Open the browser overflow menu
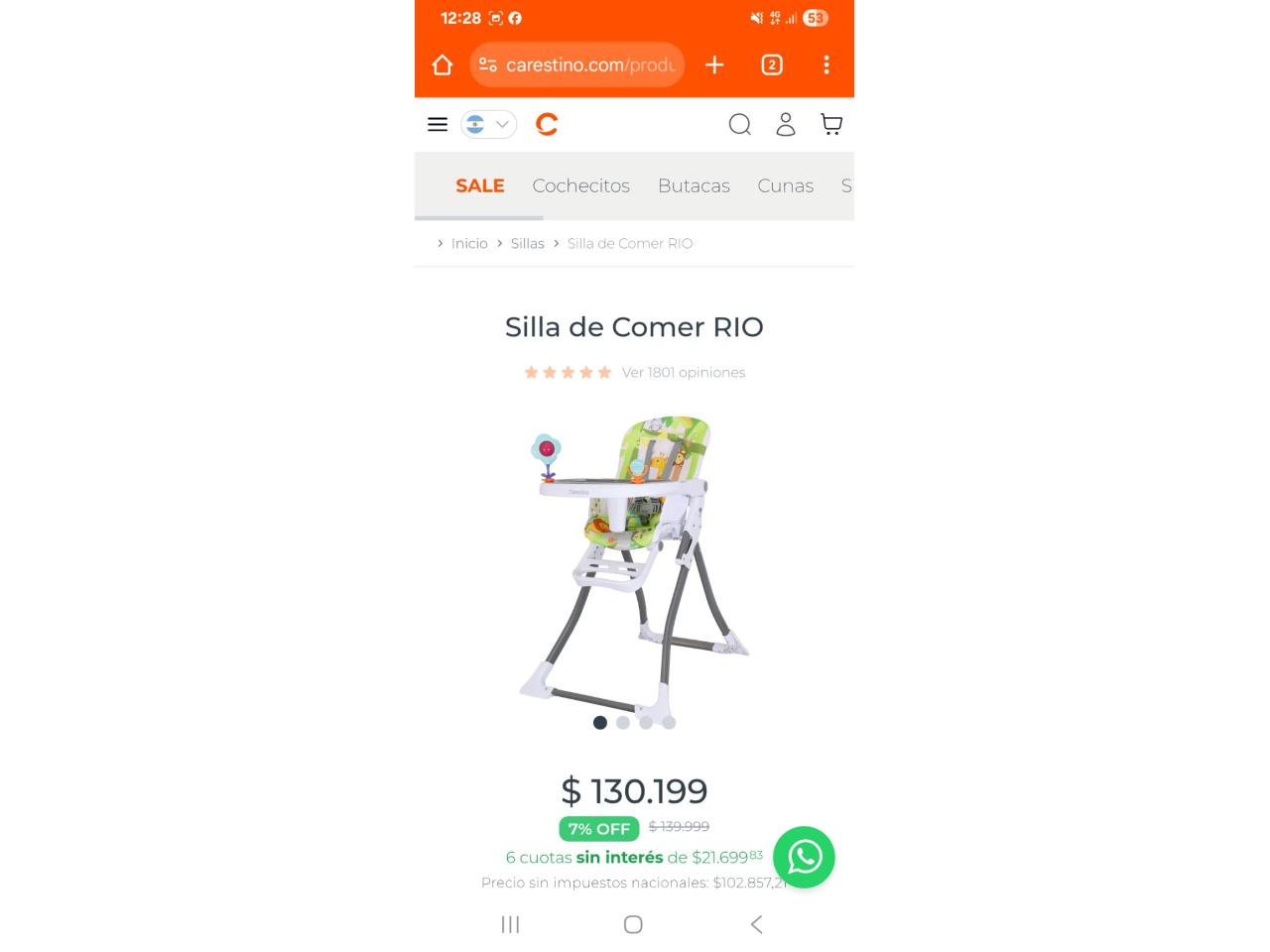 click(x=825, y=65)
